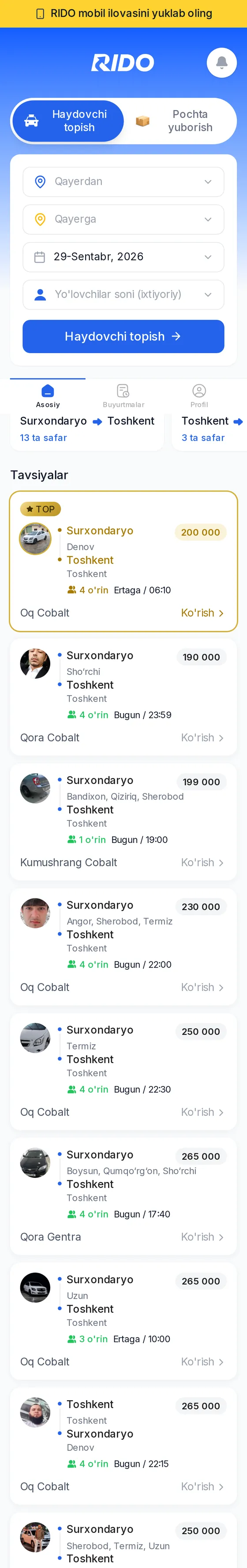Switch to the Buyurtmalar tab
This screenshot has width=247, height=1568.
click(x=123, y=396)
